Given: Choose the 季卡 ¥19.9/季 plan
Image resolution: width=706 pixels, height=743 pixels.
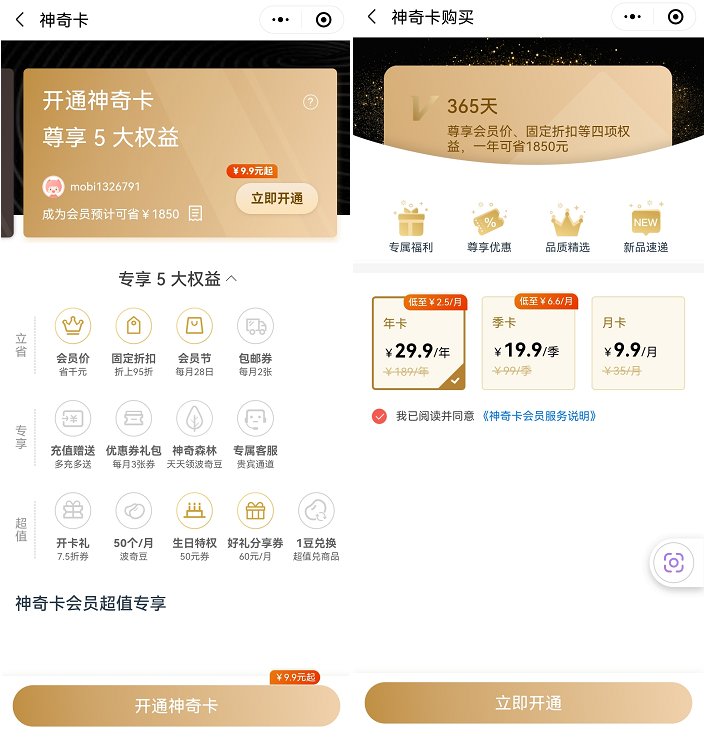Looking at the screenshot, I should coord(528,343).
